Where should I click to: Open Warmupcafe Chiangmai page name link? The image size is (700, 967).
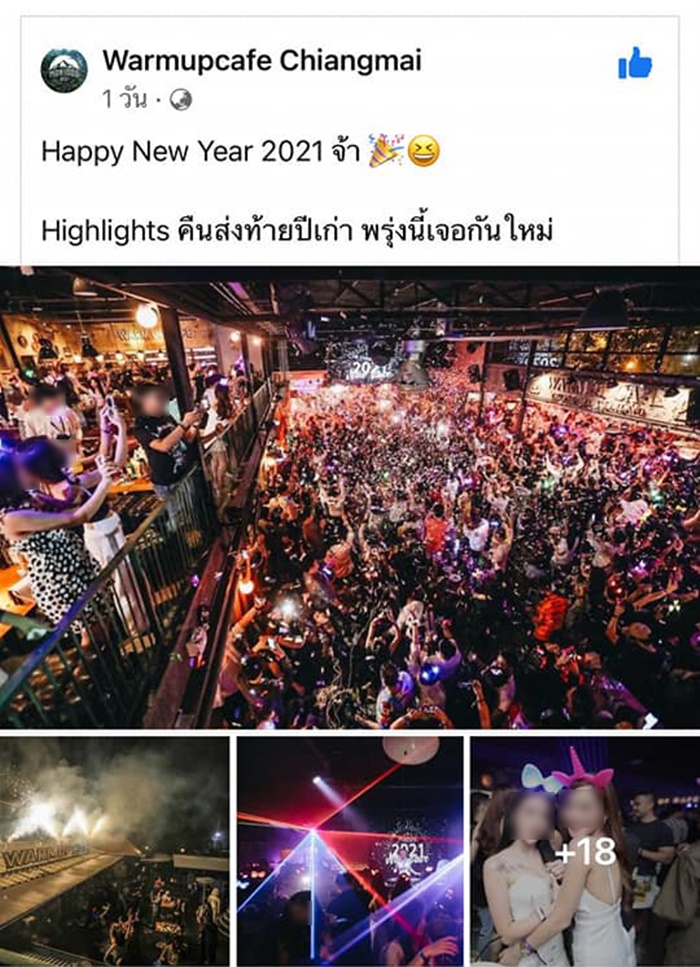262,60
